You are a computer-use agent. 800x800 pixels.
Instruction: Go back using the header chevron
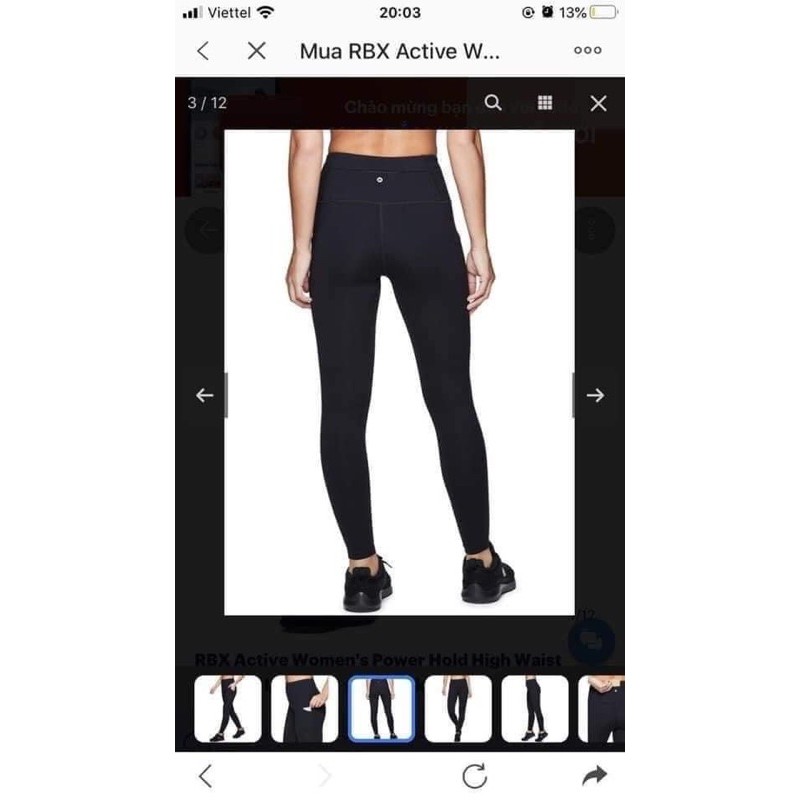203,51
